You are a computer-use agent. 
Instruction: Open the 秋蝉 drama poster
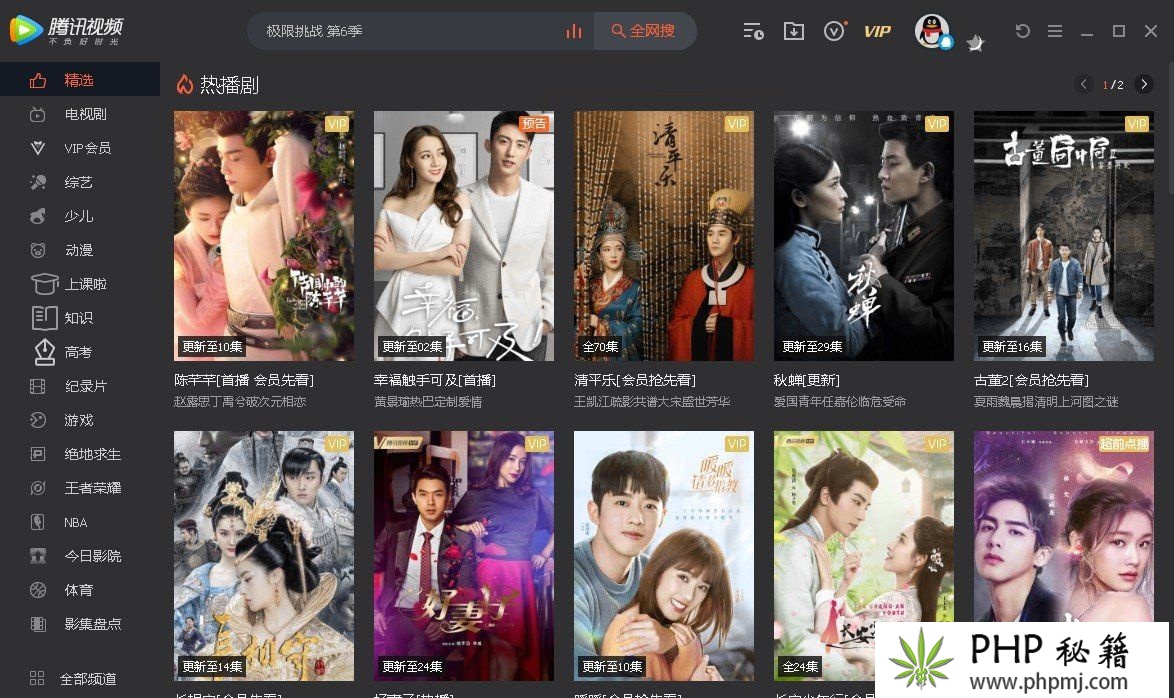864,235
